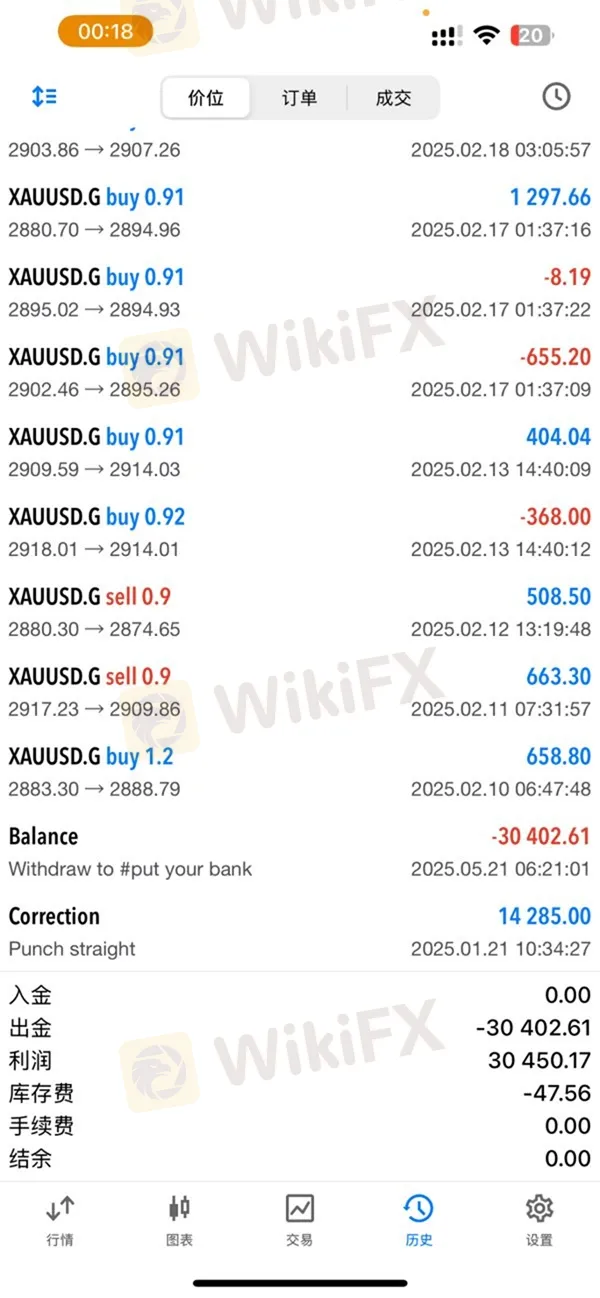The image size is (600, 1298).
Task: Open the Correction entry 14 285.00
Action: coord(299,932)
